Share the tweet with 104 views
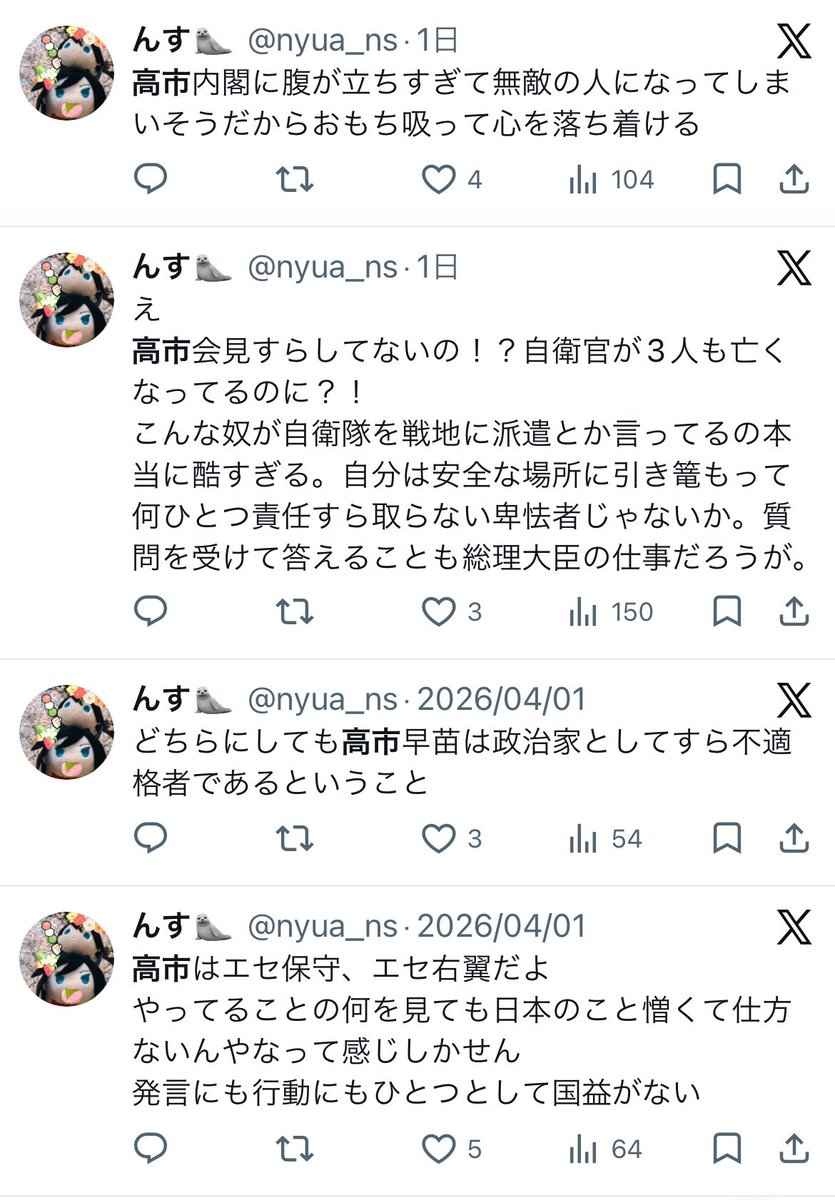The width and height of the screenshot is (835, 1200). (x=793, y=180)
